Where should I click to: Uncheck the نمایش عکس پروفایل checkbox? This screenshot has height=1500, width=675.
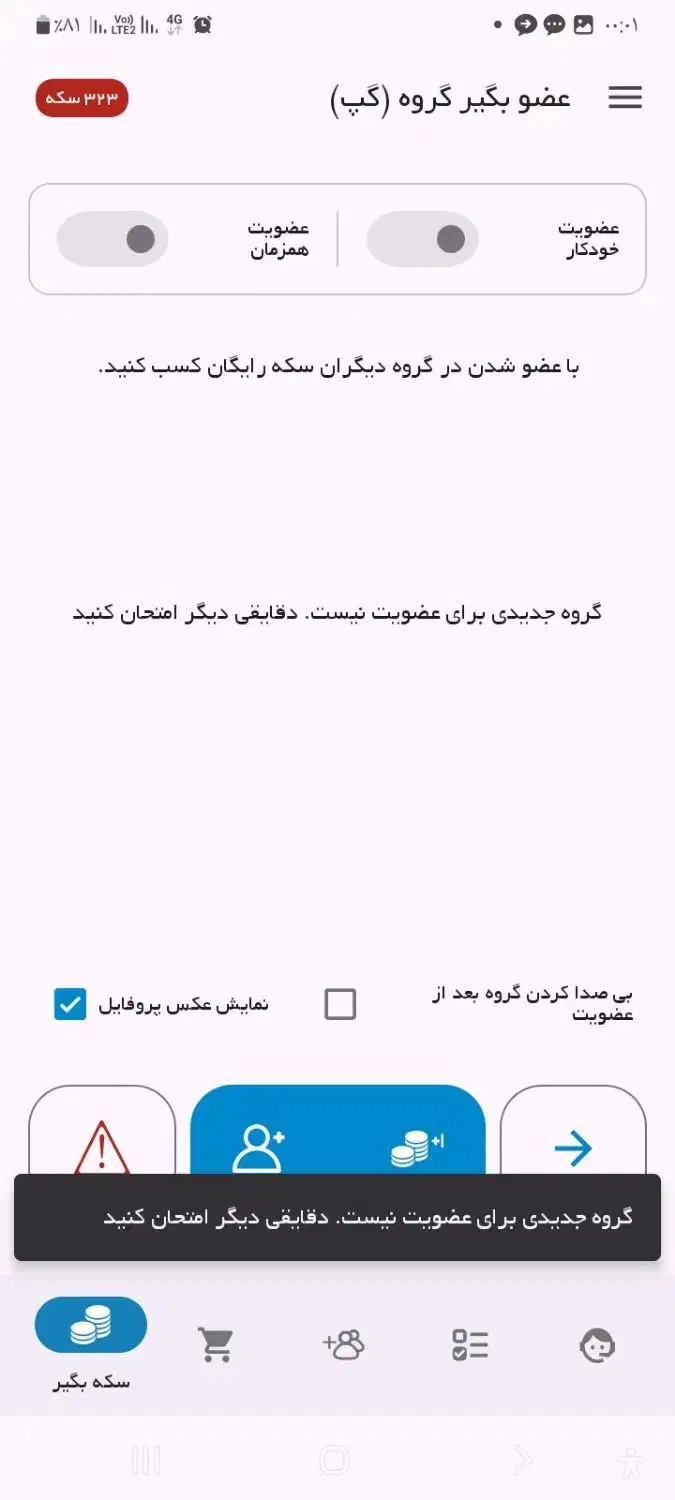[70, 1004]
